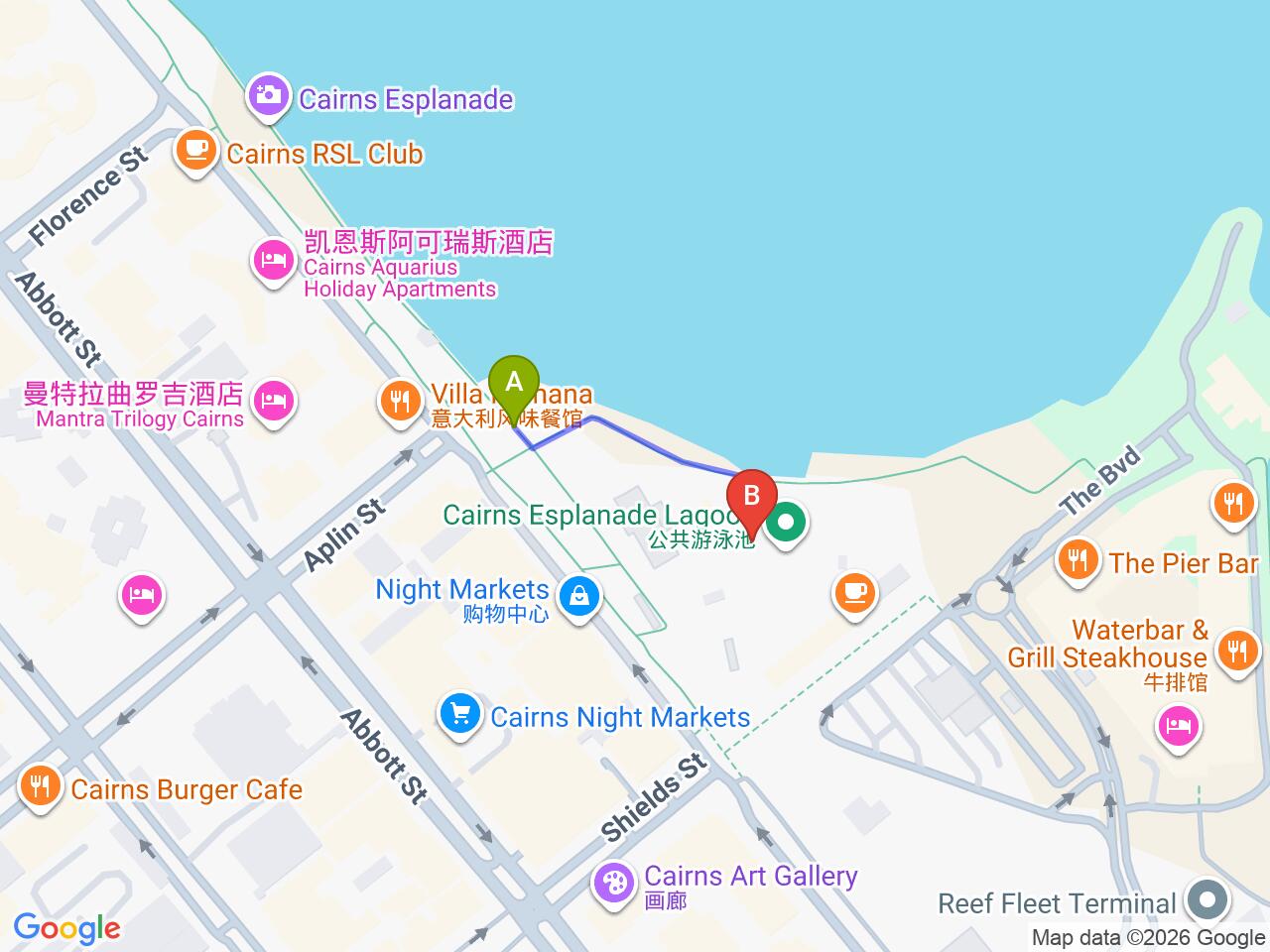This screenshot has width=1270, height=952.
Task: Select the green route marker A
Action: tap(514, 385)
